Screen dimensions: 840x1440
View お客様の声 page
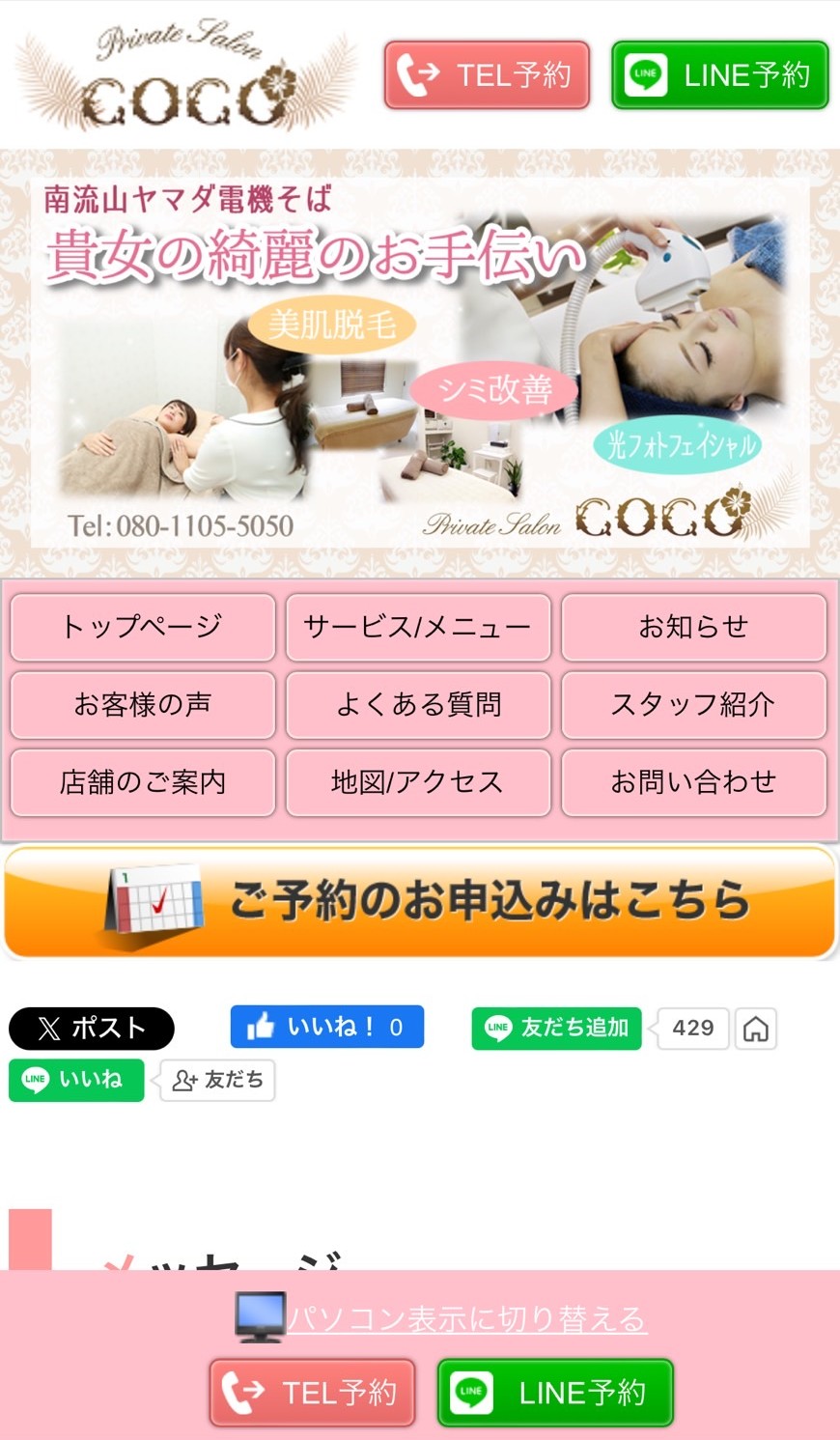click(x=143, y=705)
